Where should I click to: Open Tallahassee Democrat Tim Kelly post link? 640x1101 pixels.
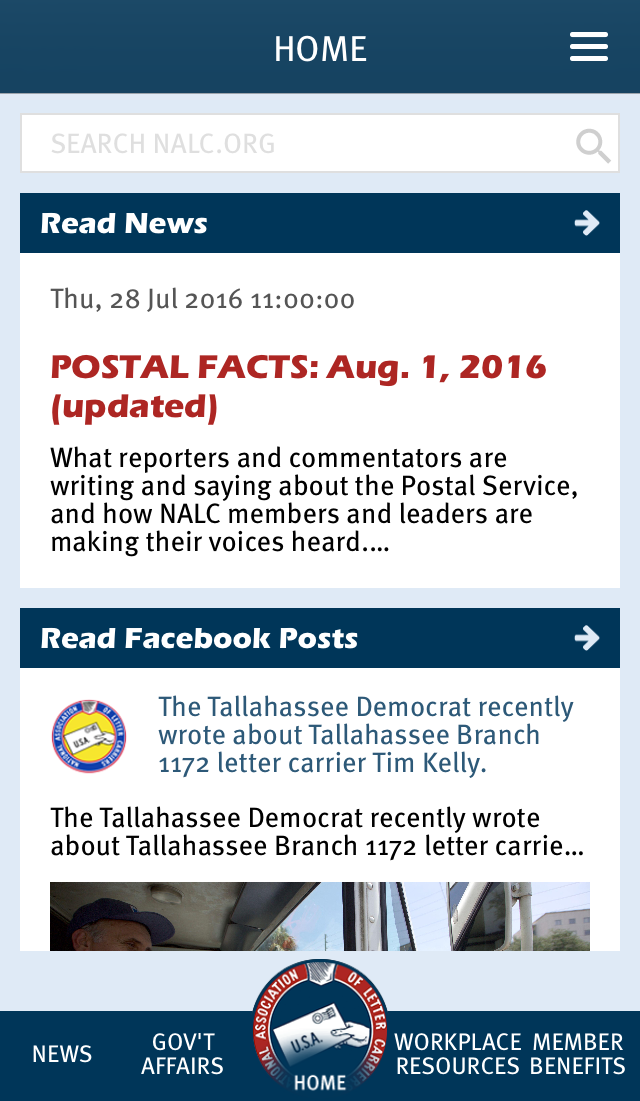[366, 735]
